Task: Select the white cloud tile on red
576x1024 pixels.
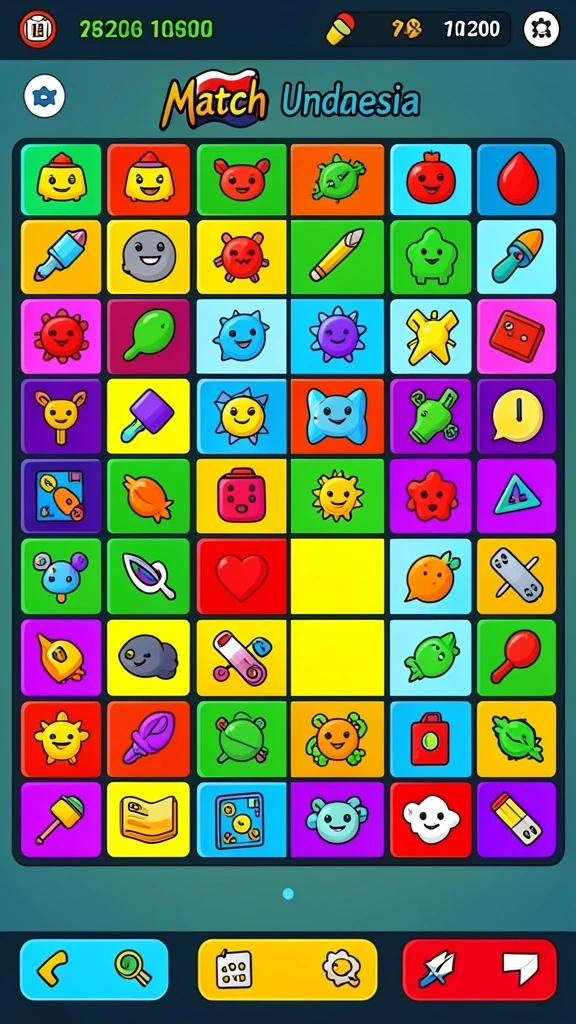Action: click(x=431, y=820)
